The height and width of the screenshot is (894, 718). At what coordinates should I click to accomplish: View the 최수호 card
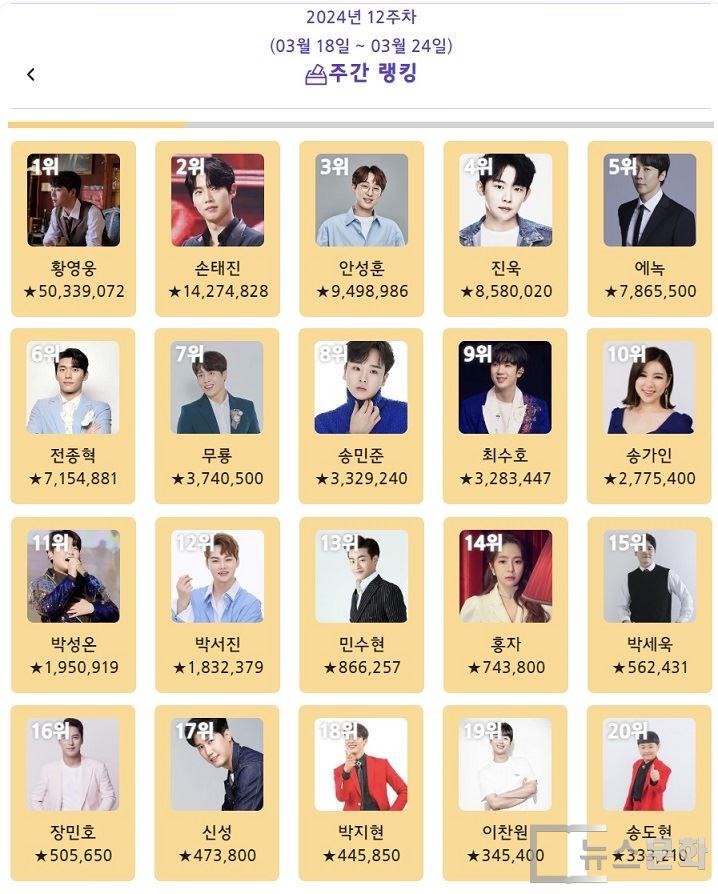point(505,416)
